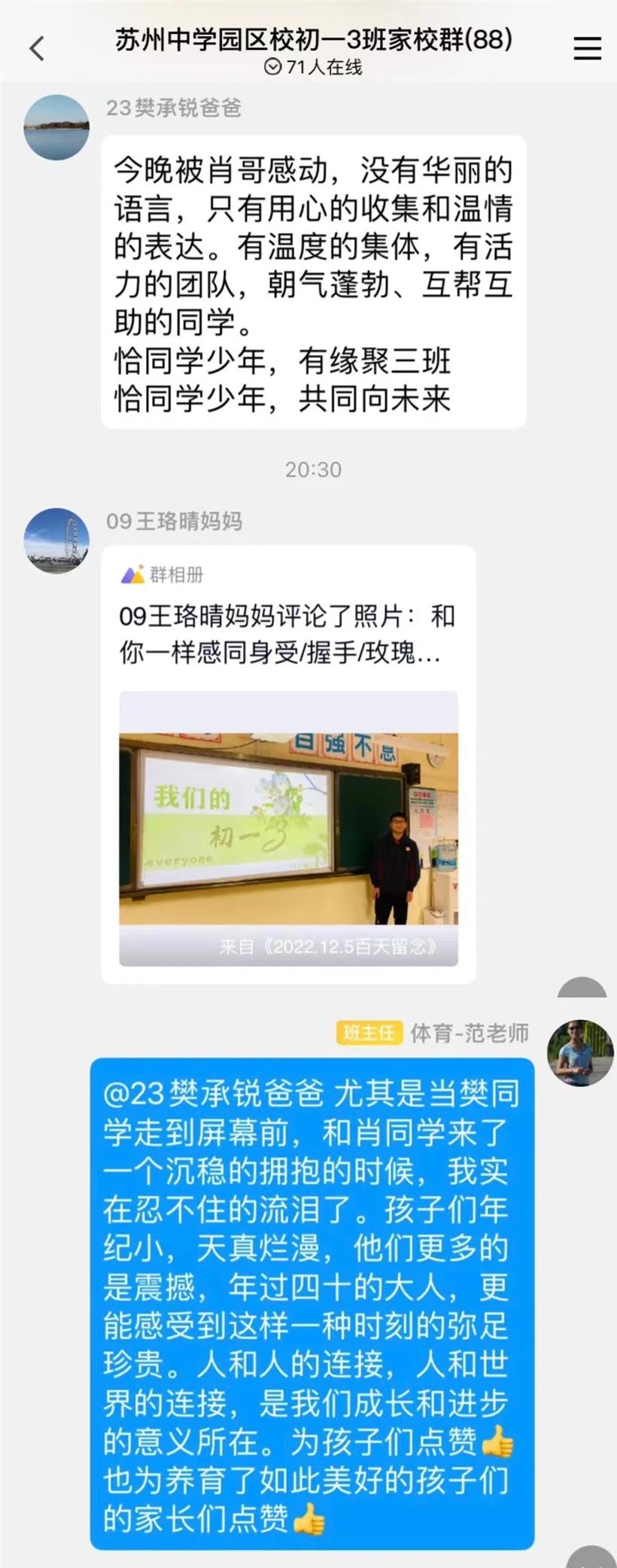The image size is (617, 1568).
Task: Show the 71人在线 online members list
Action: pyautogui.click(x=314, y=67)
